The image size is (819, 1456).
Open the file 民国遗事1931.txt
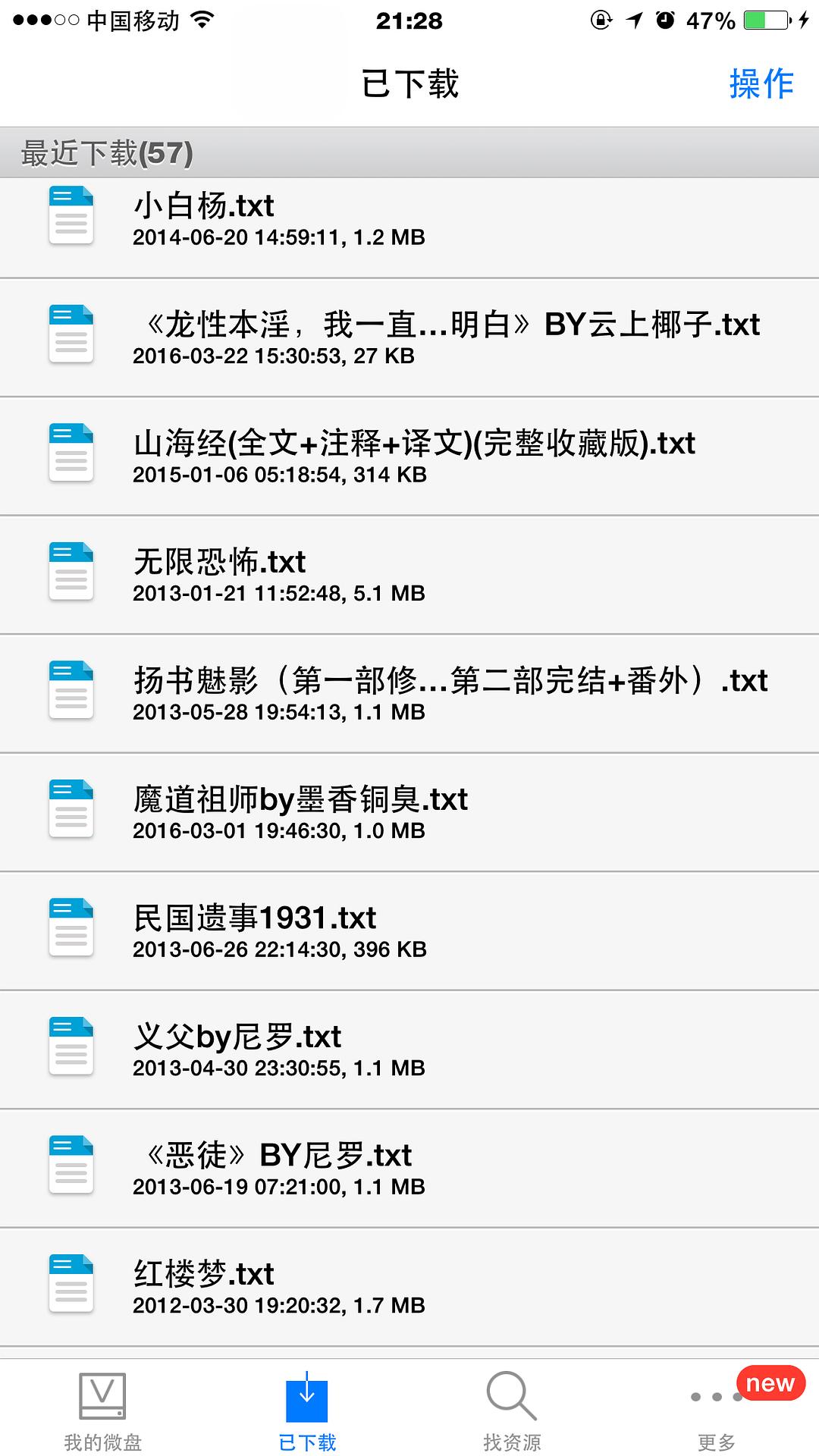[409, 930]
